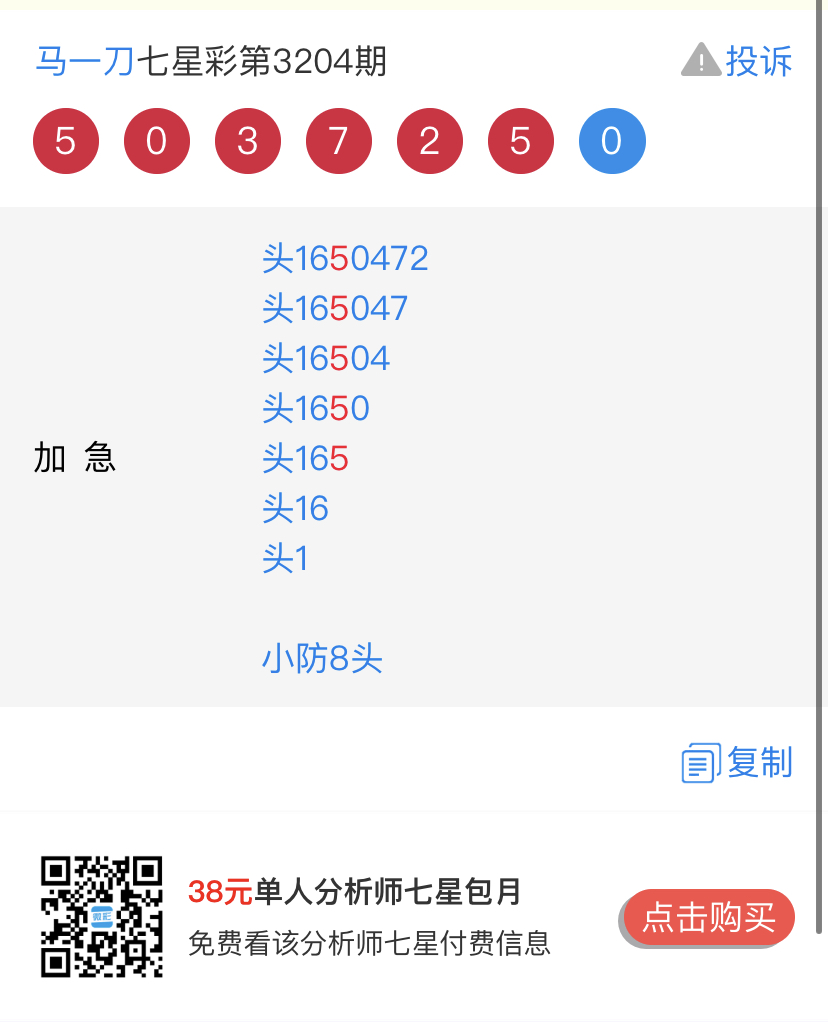
Task: Open analyst 马一刀's profile link
Action: click(84, 62)
